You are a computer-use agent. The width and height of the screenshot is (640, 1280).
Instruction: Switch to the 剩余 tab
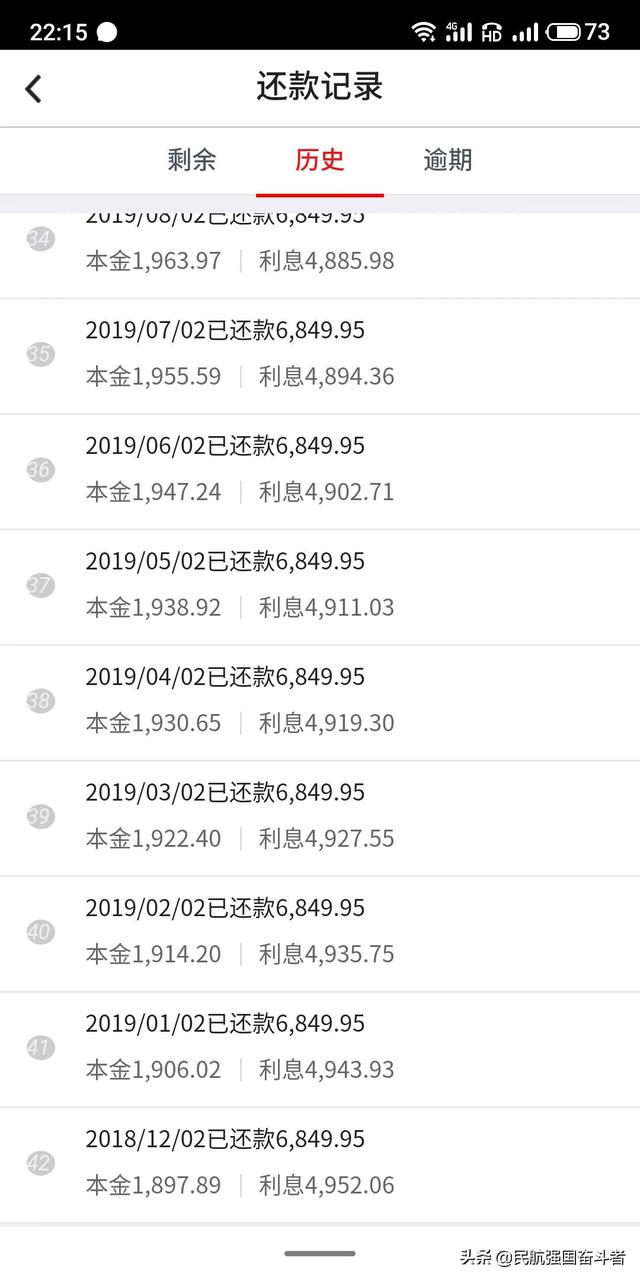coord(192,160)
